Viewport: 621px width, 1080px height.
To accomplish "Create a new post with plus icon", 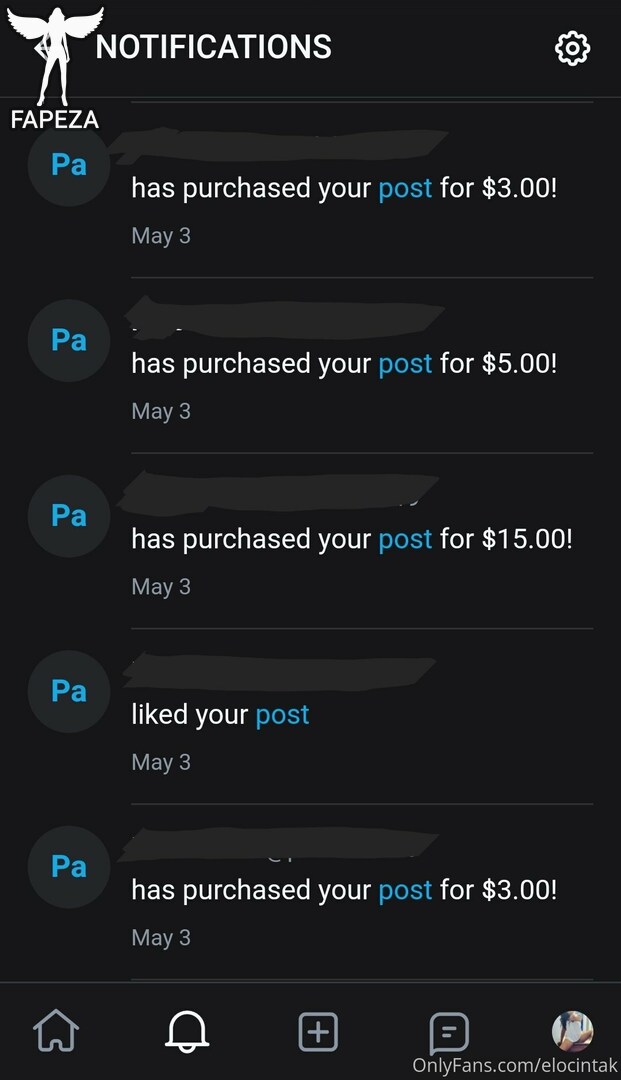I will (x=318, y=1031).
